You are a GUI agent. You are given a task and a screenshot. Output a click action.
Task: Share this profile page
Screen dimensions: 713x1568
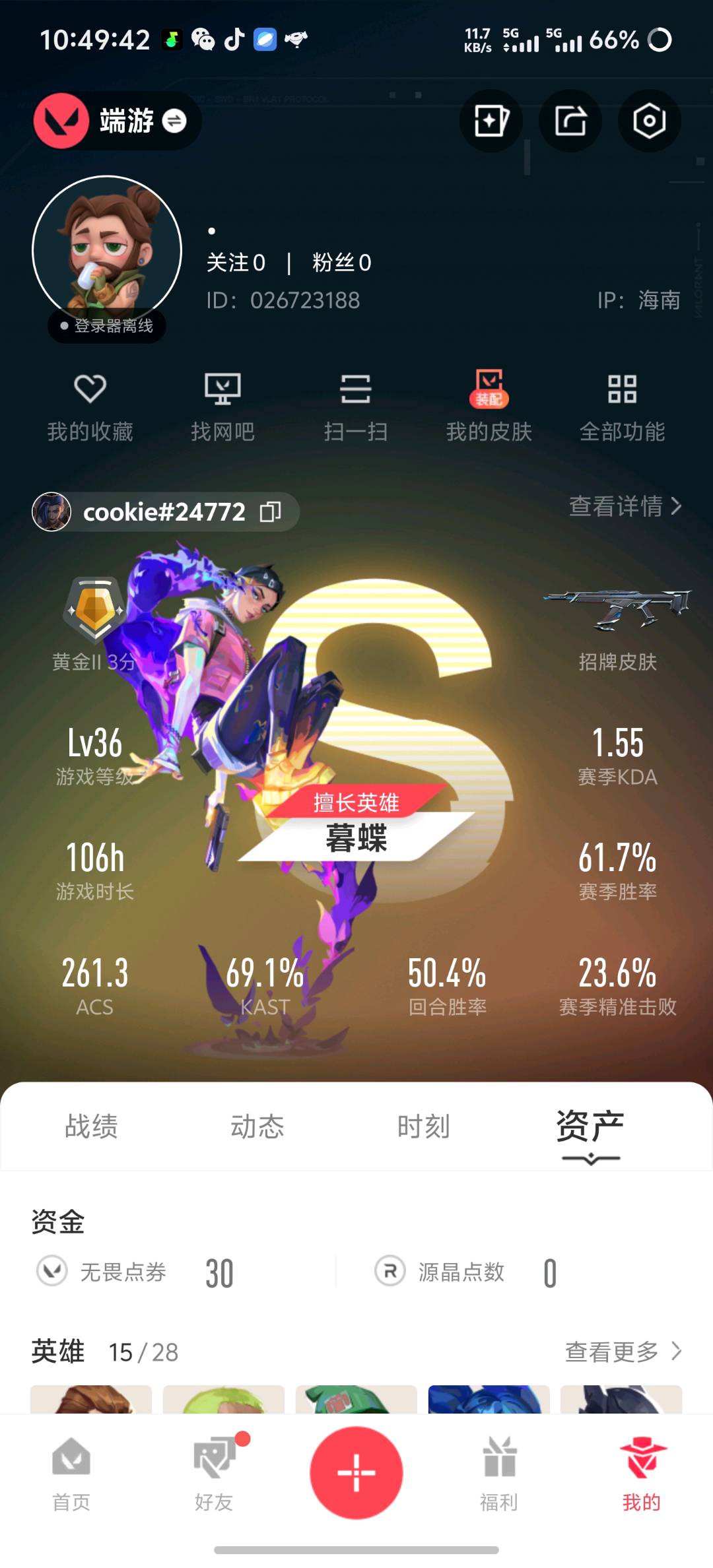coord(570,121)
